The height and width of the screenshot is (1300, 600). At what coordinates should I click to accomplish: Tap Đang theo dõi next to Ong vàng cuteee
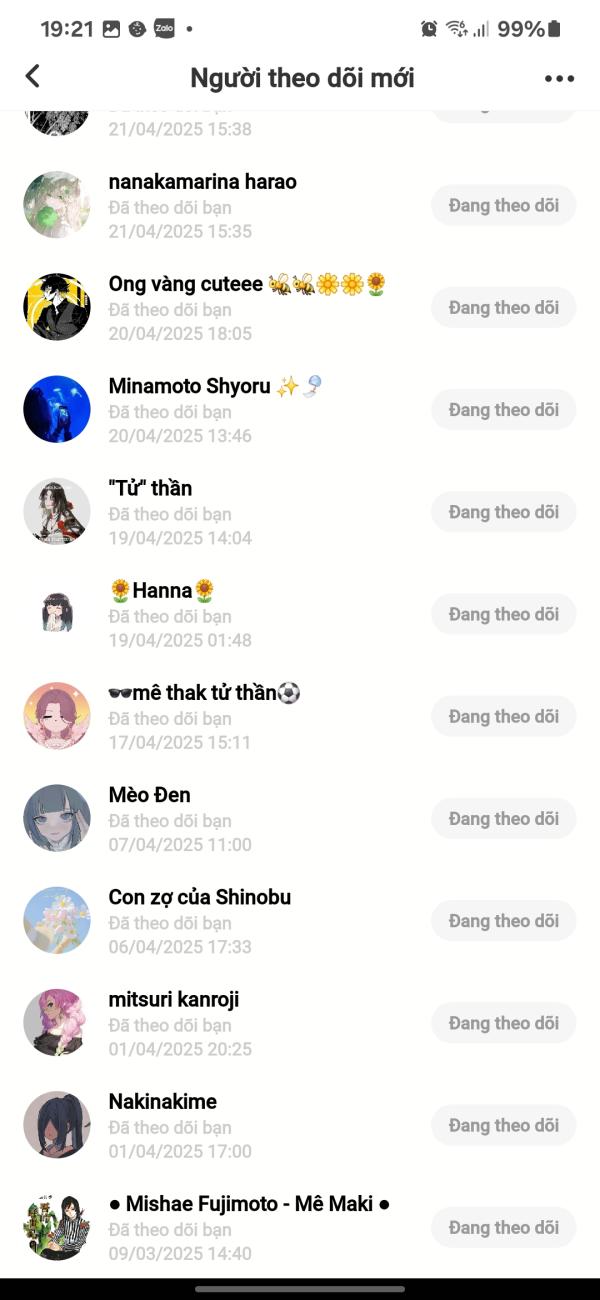tap(504, 307)
